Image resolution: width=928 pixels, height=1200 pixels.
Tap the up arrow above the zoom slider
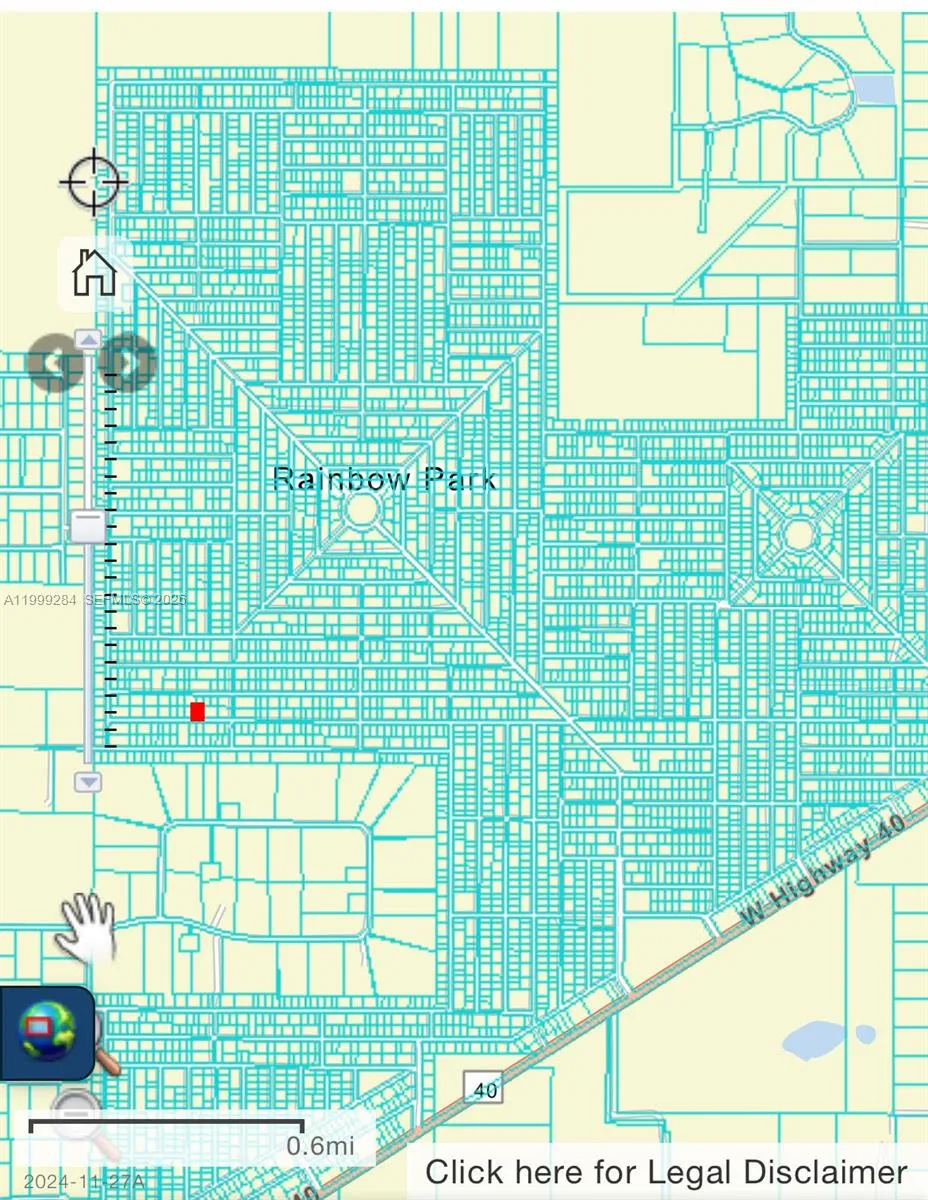click(89, 340)
